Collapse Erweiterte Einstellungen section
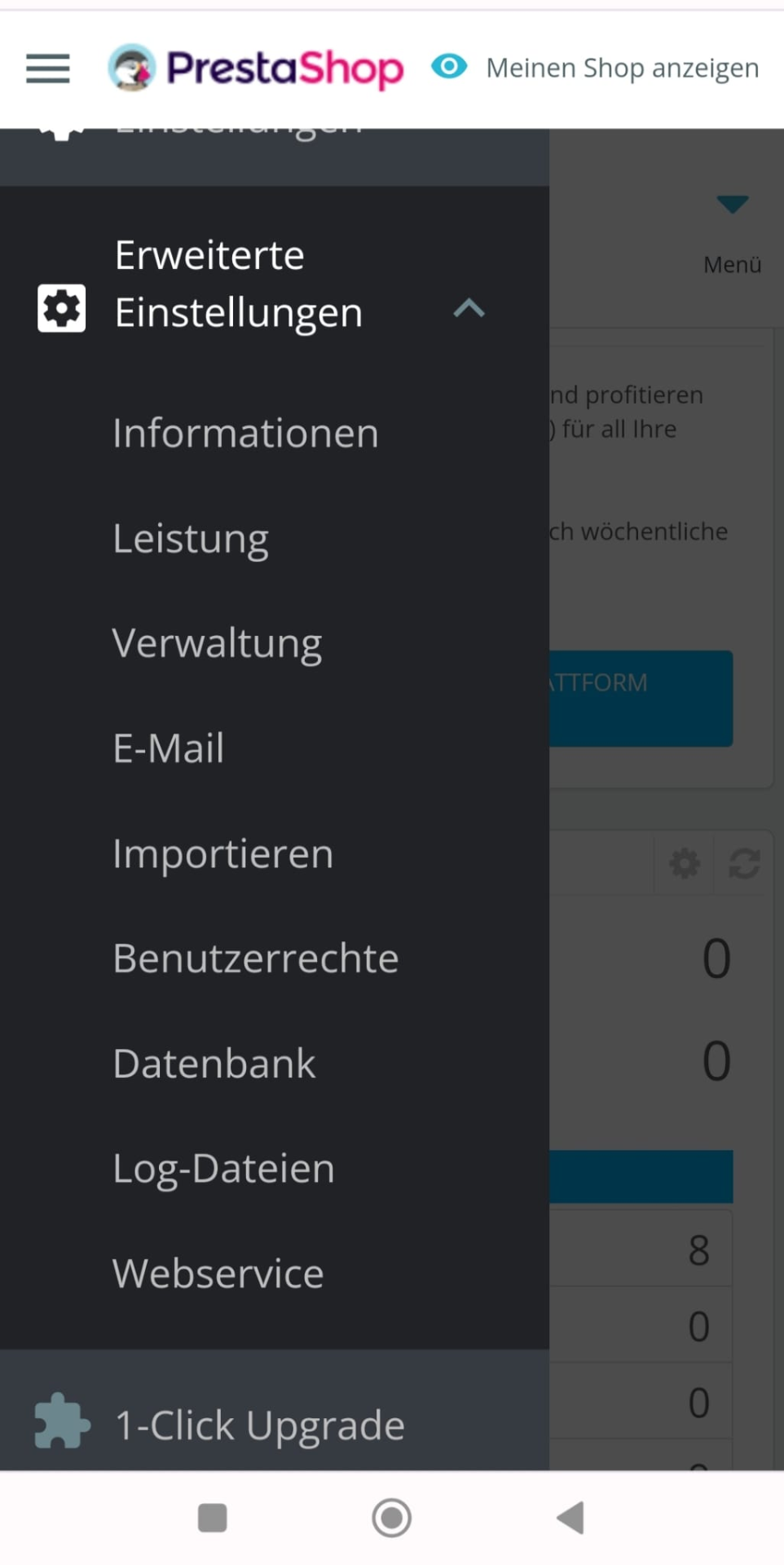This screenshot has height=1565, width=784. coord(469,309)
